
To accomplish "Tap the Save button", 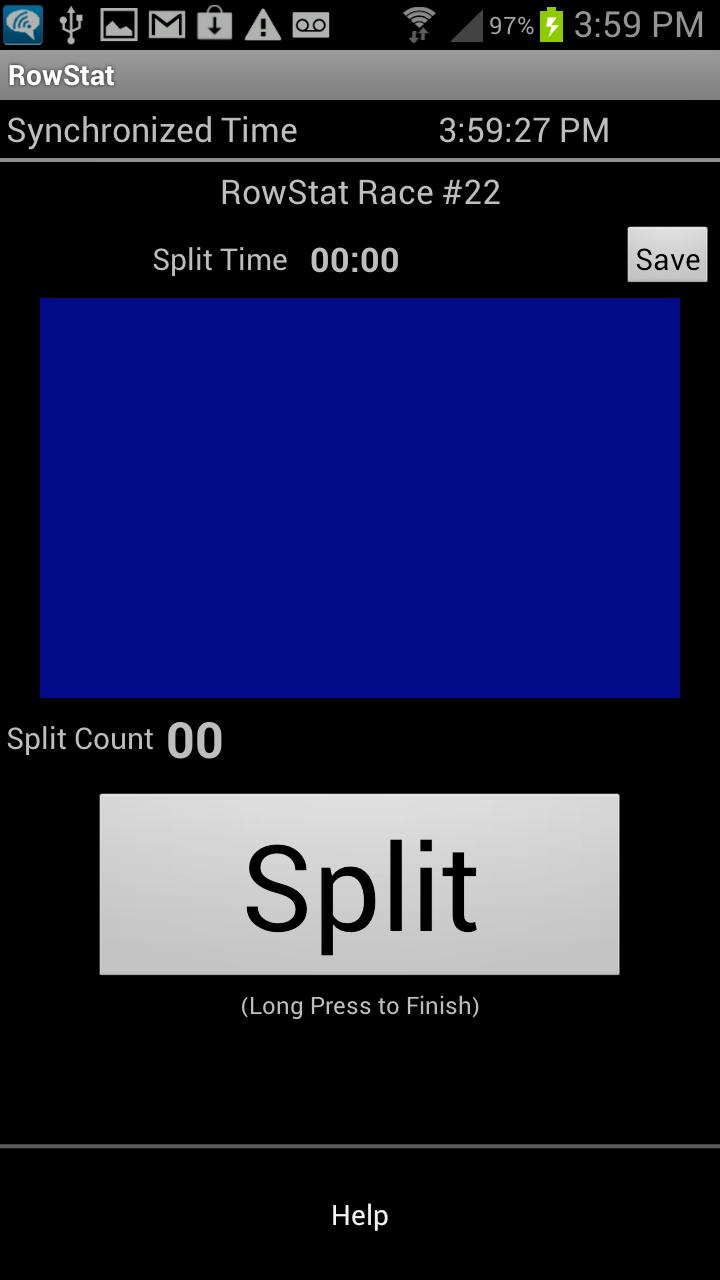I will (667, 256).
